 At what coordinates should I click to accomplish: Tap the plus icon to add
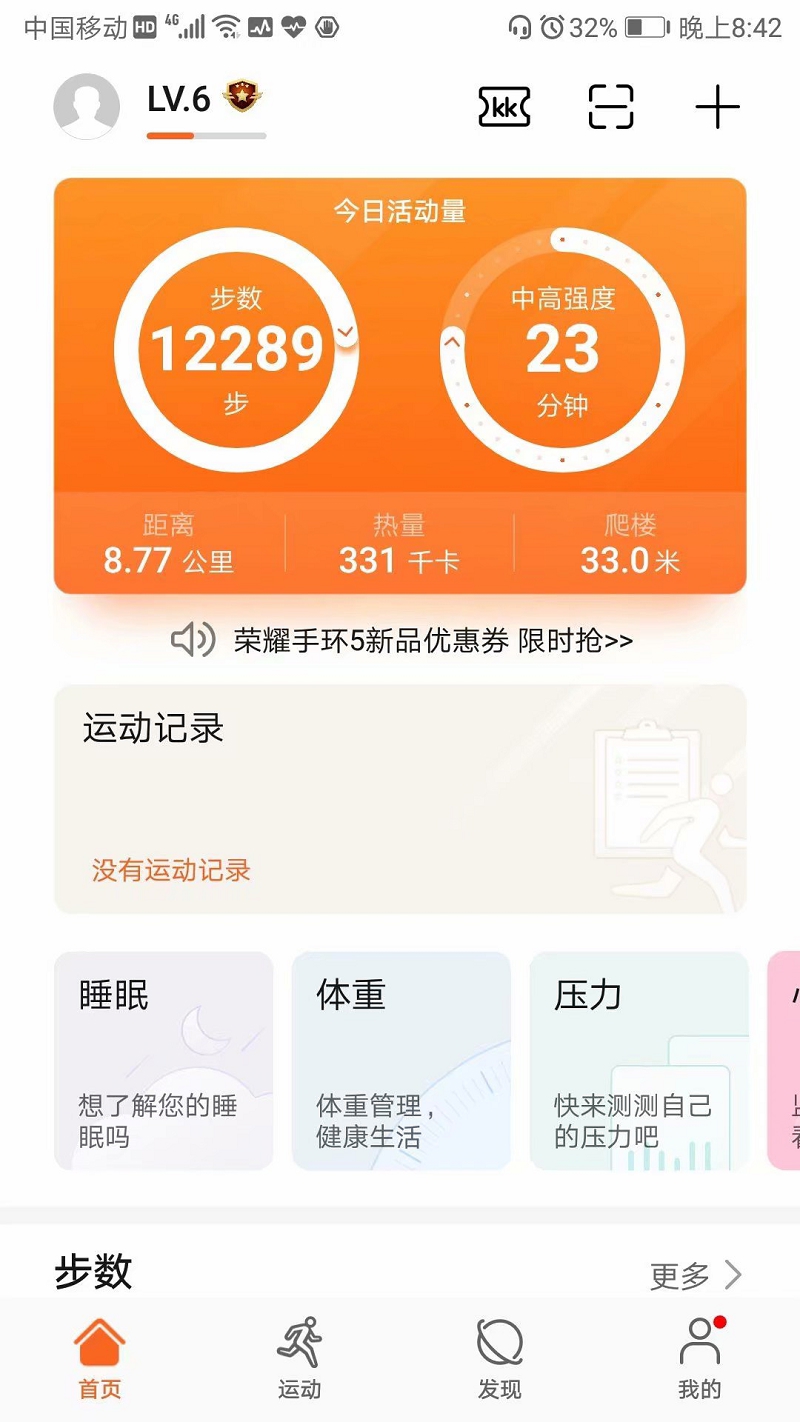[717, 107]
